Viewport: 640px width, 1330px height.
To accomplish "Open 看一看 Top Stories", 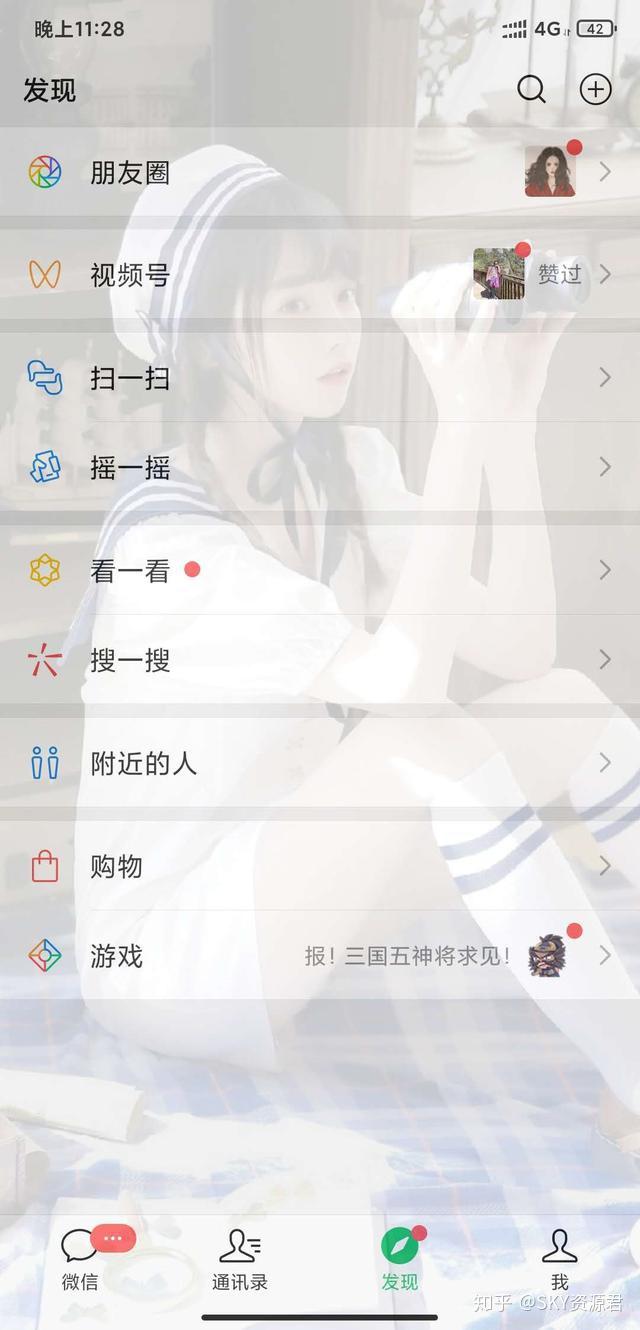I will 130,570.
